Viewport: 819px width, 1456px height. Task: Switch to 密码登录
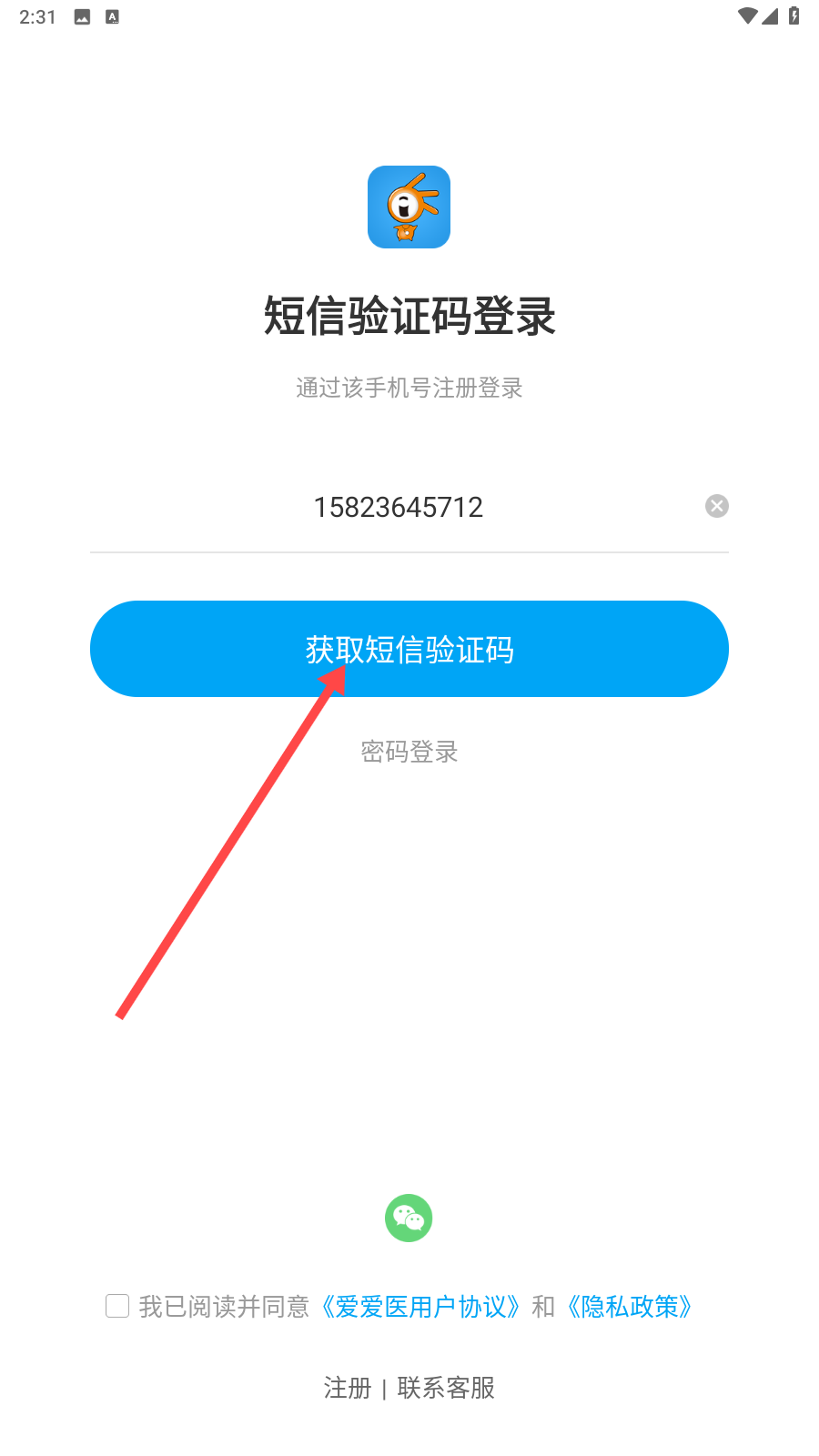click(x=409, y=752)
